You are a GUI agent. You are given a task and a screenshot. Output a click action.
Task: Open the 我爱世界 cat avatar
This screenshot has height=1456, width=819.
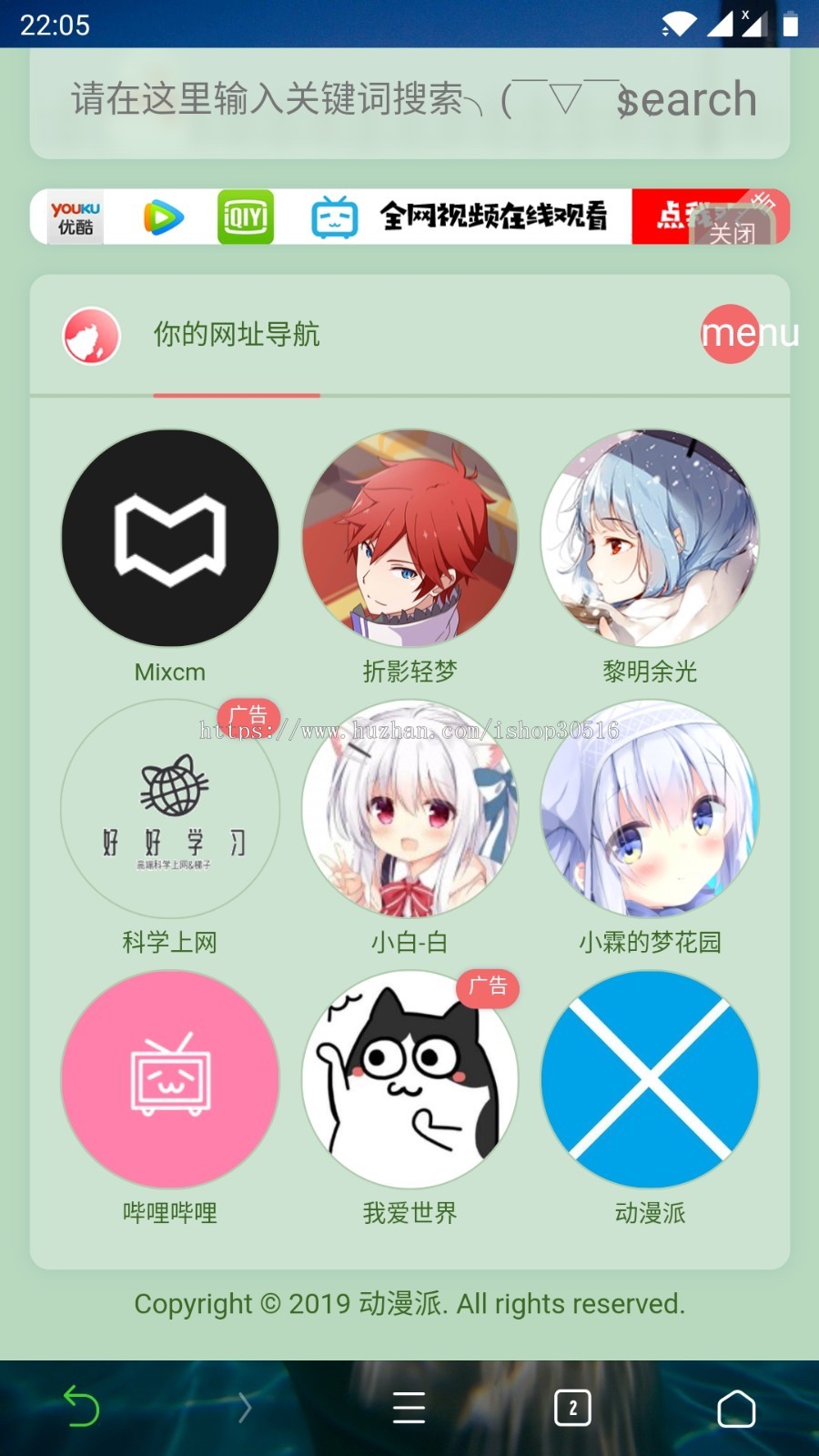point(409,1079)
